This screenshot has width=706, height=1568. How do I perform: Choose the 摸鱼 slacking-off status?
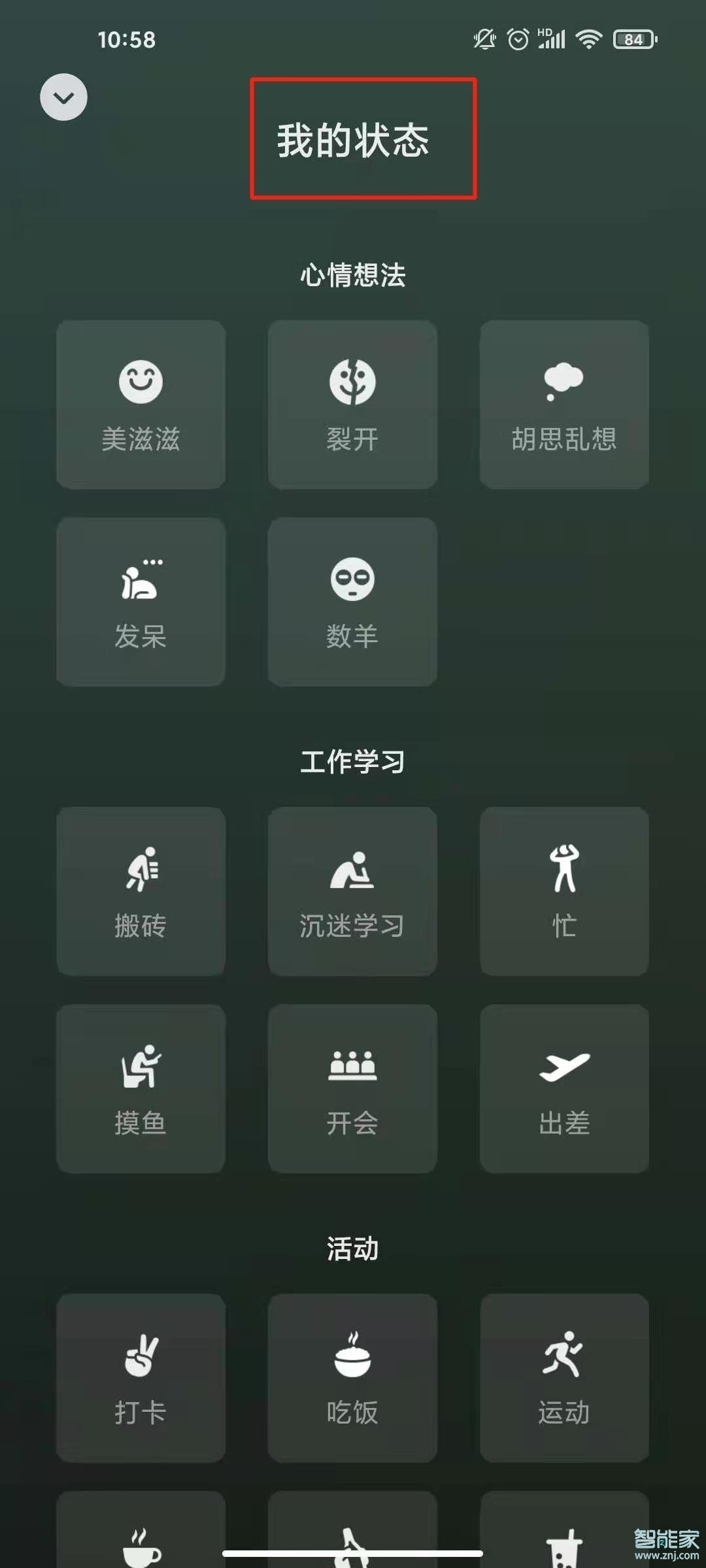point(141,1088)
